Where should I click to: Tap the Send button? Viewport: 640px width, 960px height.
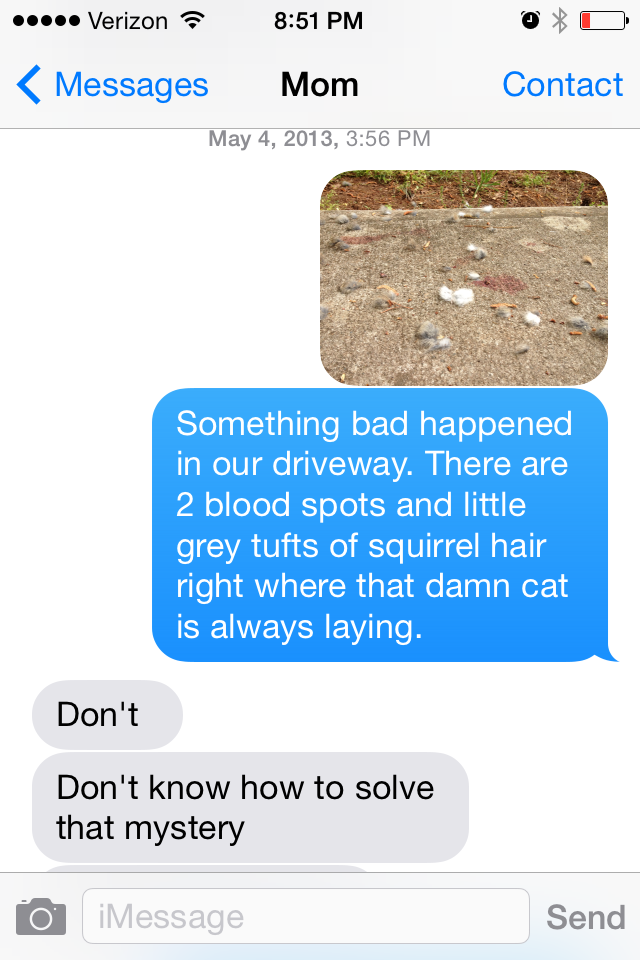pos(585,916)
